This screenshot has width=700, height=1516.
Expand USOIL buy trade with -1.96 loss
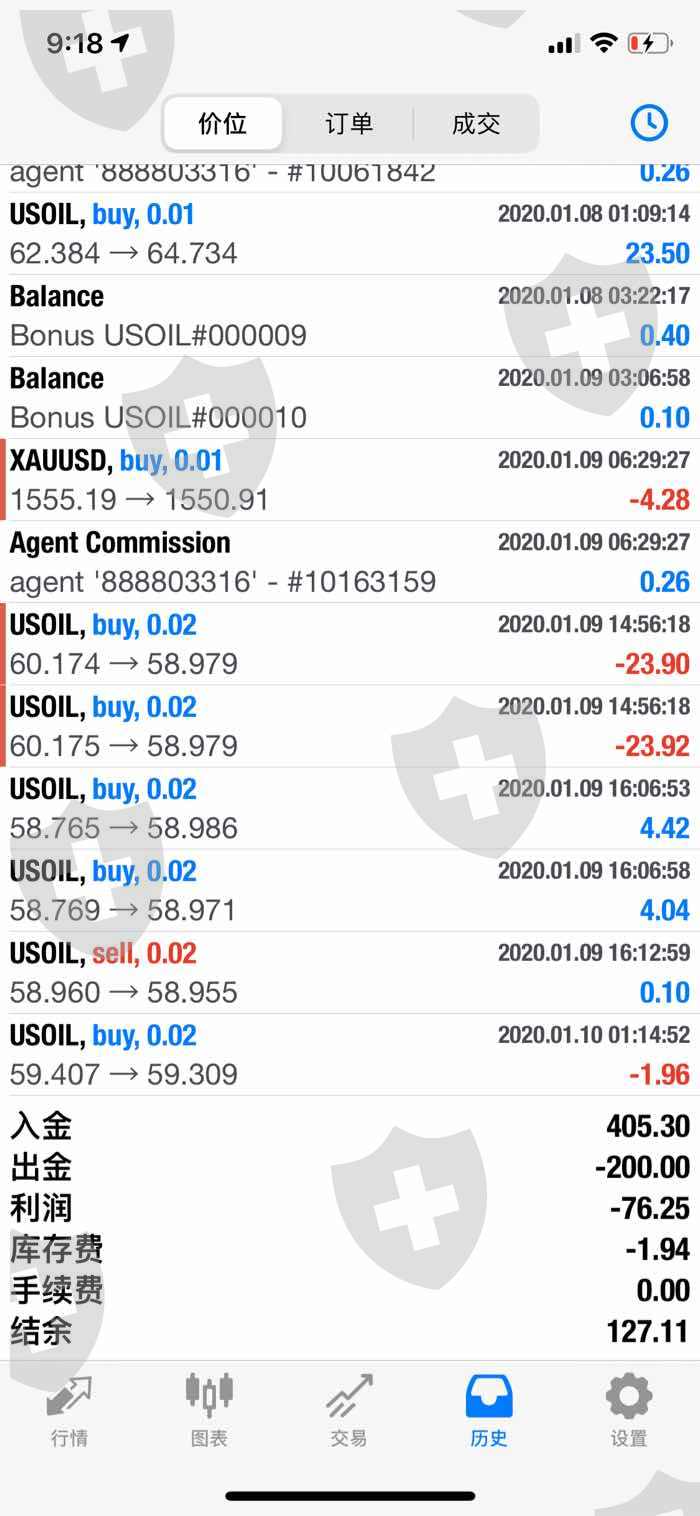[350, 1055]
